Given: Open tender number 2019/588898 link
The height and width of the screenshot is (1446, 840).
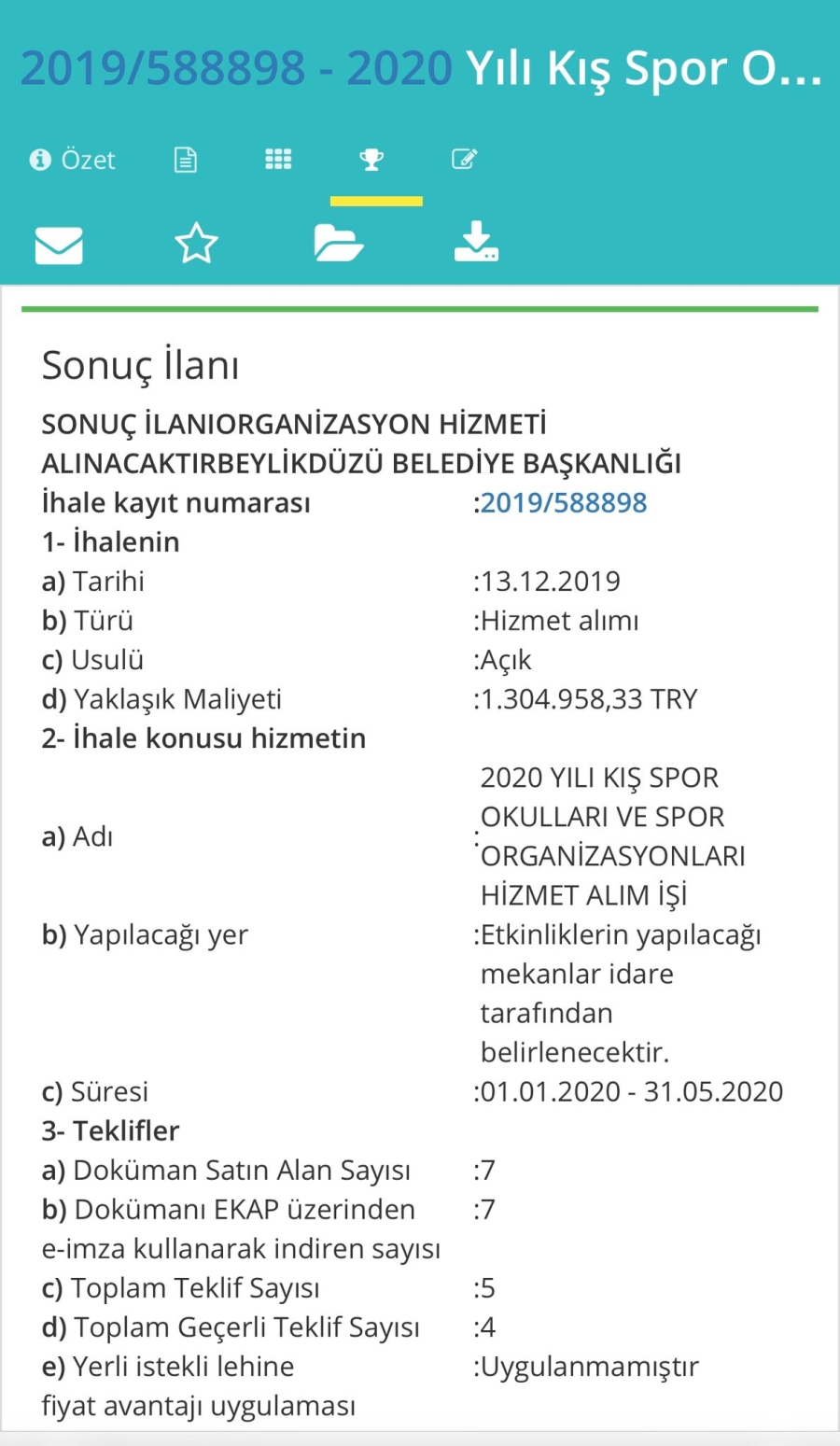Looking at the screenshot, I should point(564,502).
